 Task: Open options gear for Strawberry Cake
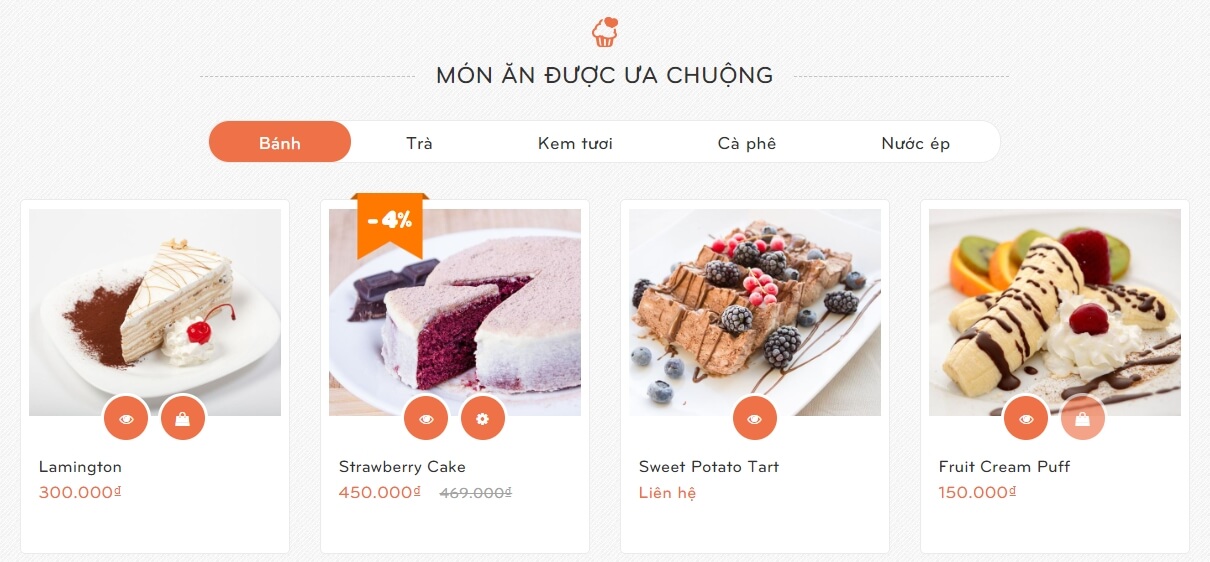[482, 419]
